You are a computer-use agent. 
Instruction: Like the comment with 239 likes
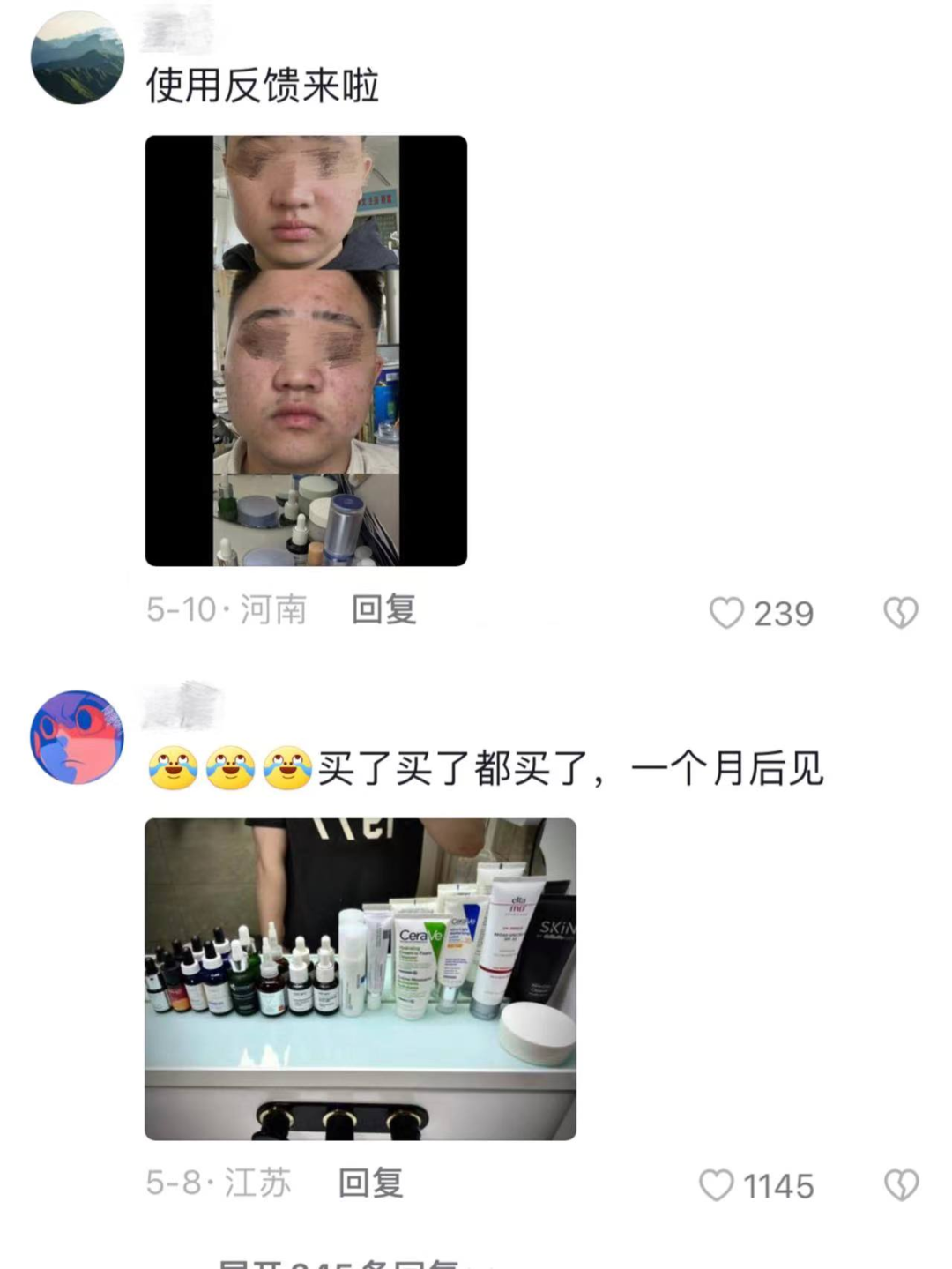(727, 613)
